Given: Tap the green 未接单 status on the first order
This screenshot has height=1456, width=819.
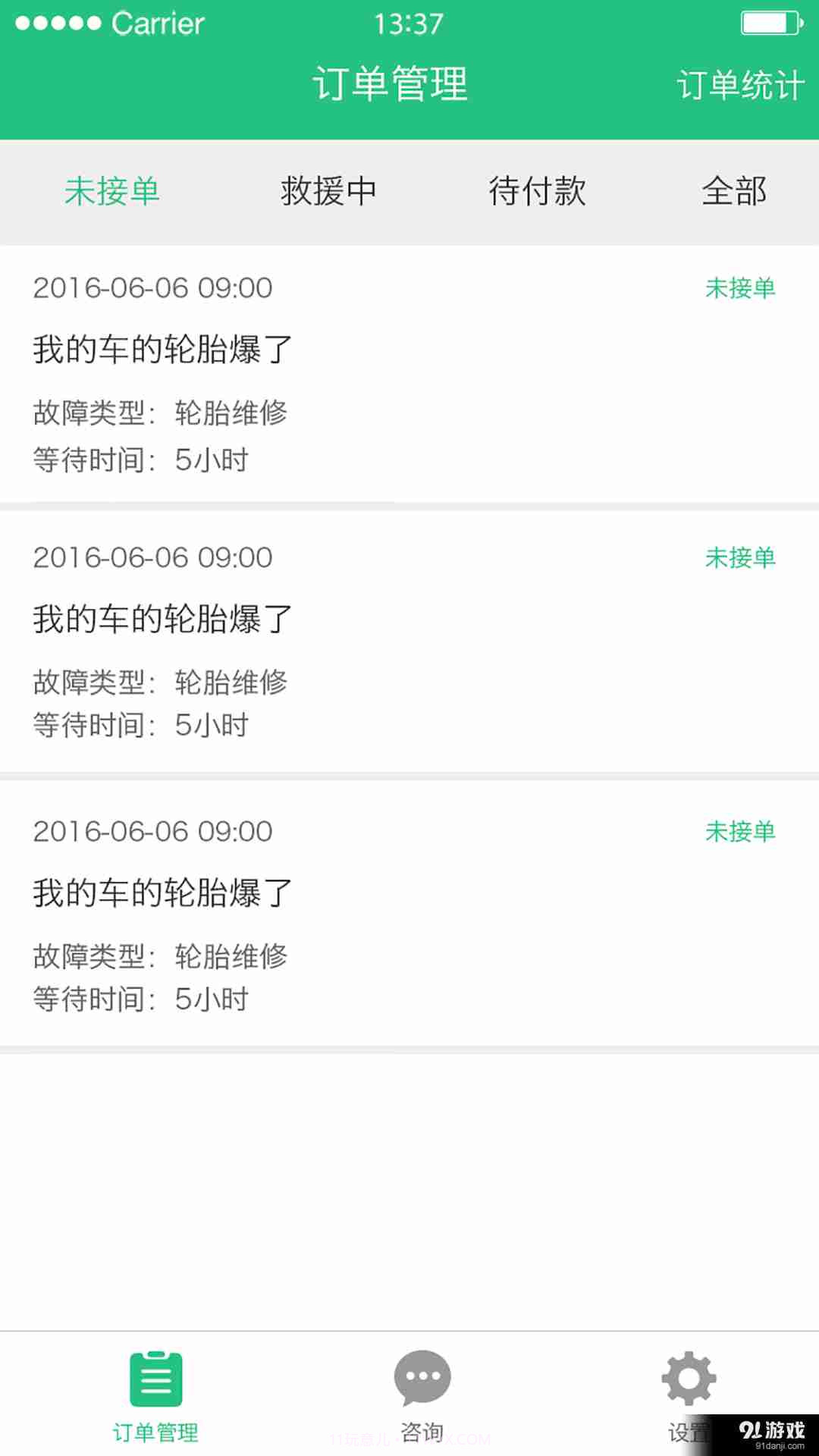Looking at the screenshot, I should click(739, 289).
